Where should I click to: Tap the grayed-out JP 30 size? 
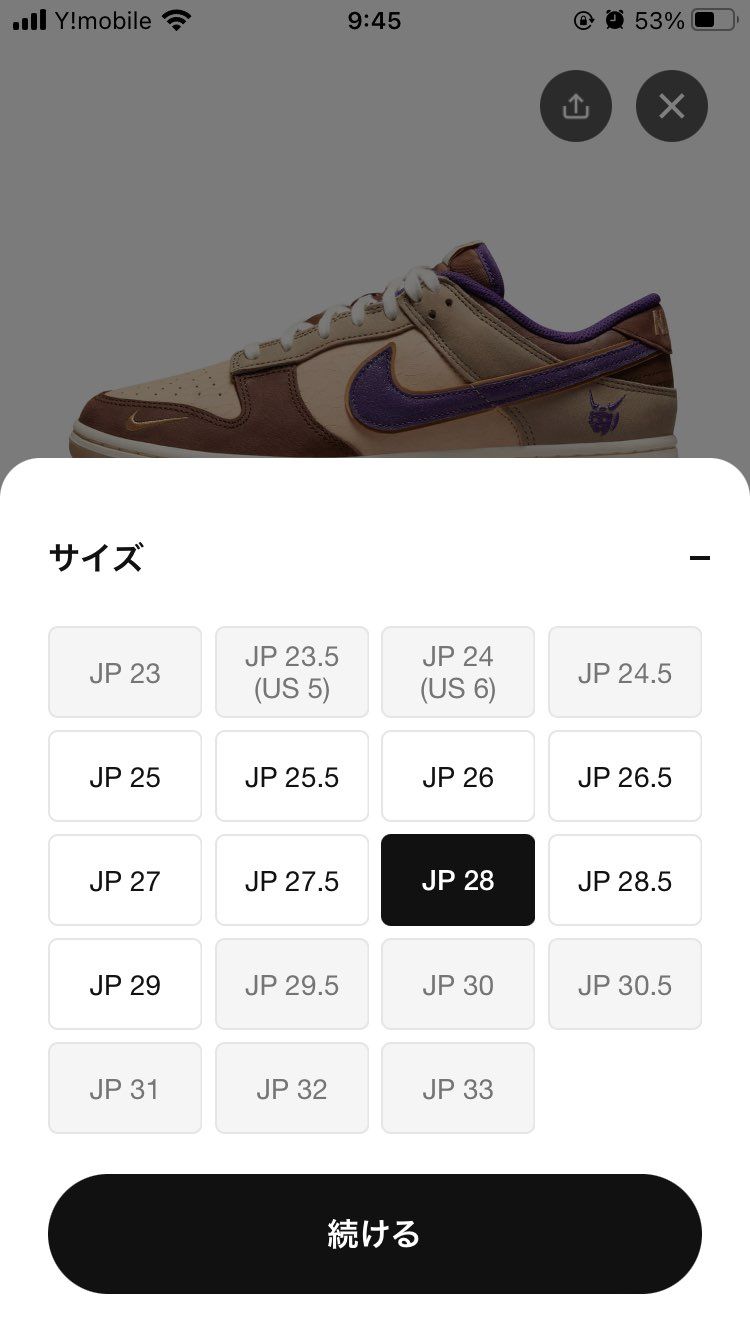click(457, 984)
